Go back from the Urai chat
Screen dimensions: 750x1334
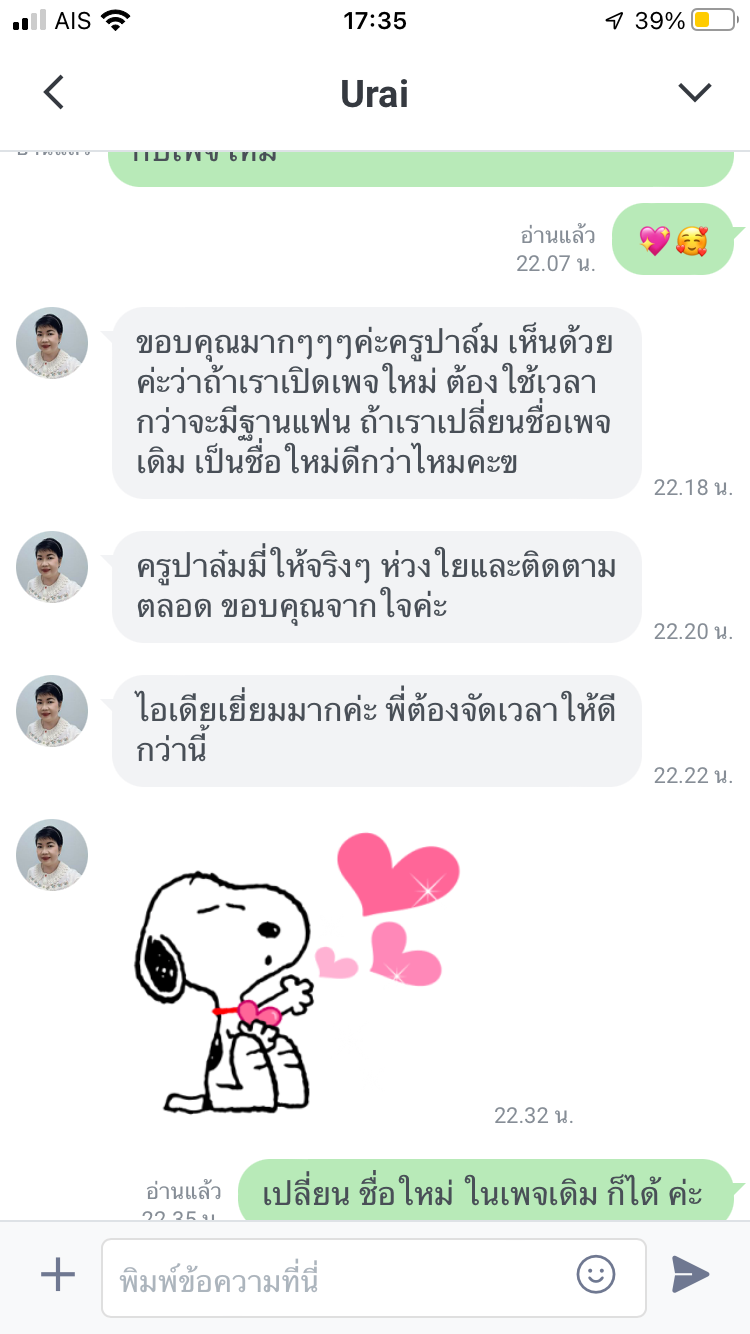[x=54, y=93]
